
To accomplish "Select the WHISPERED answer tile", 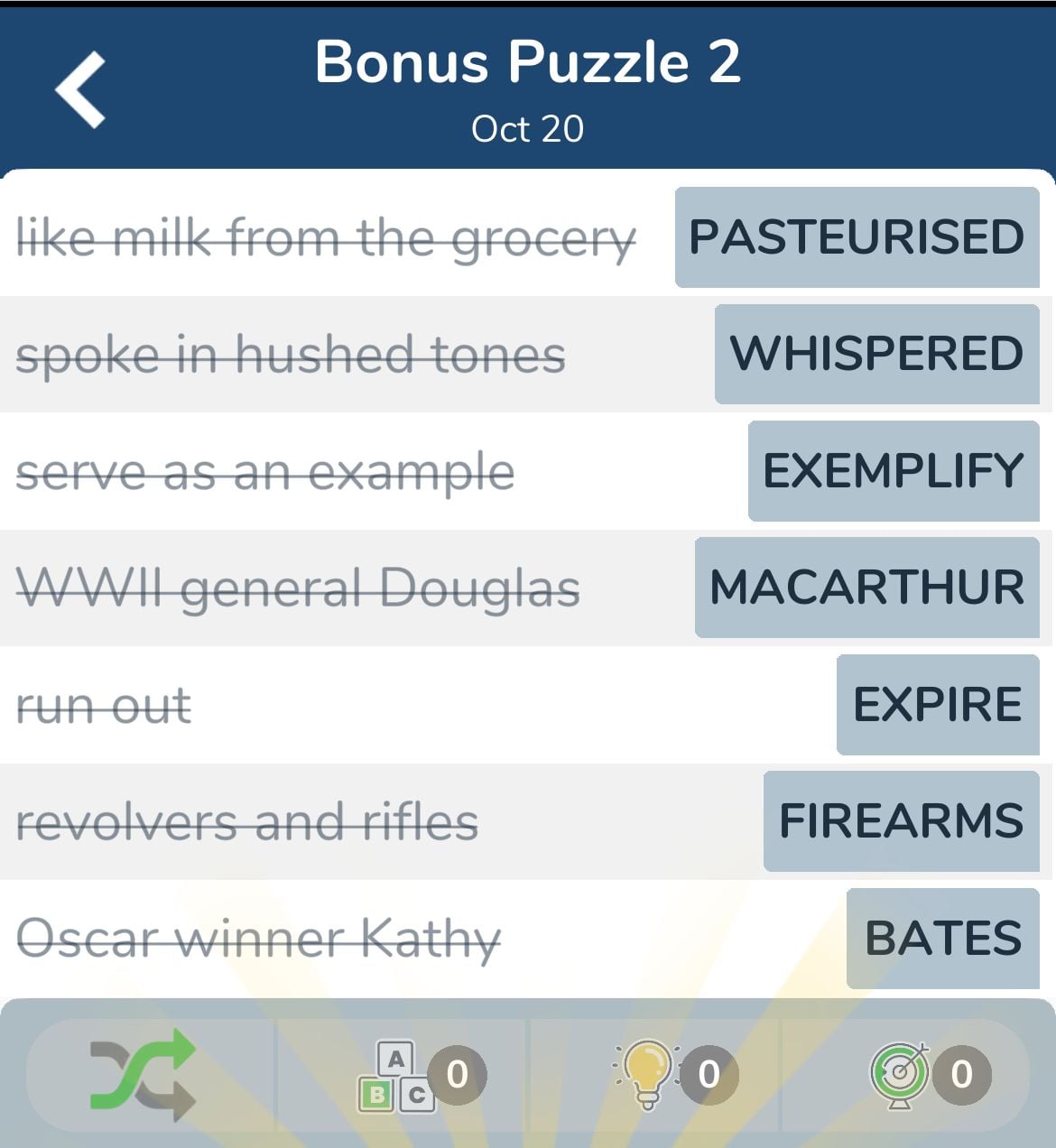I will 876,354.
